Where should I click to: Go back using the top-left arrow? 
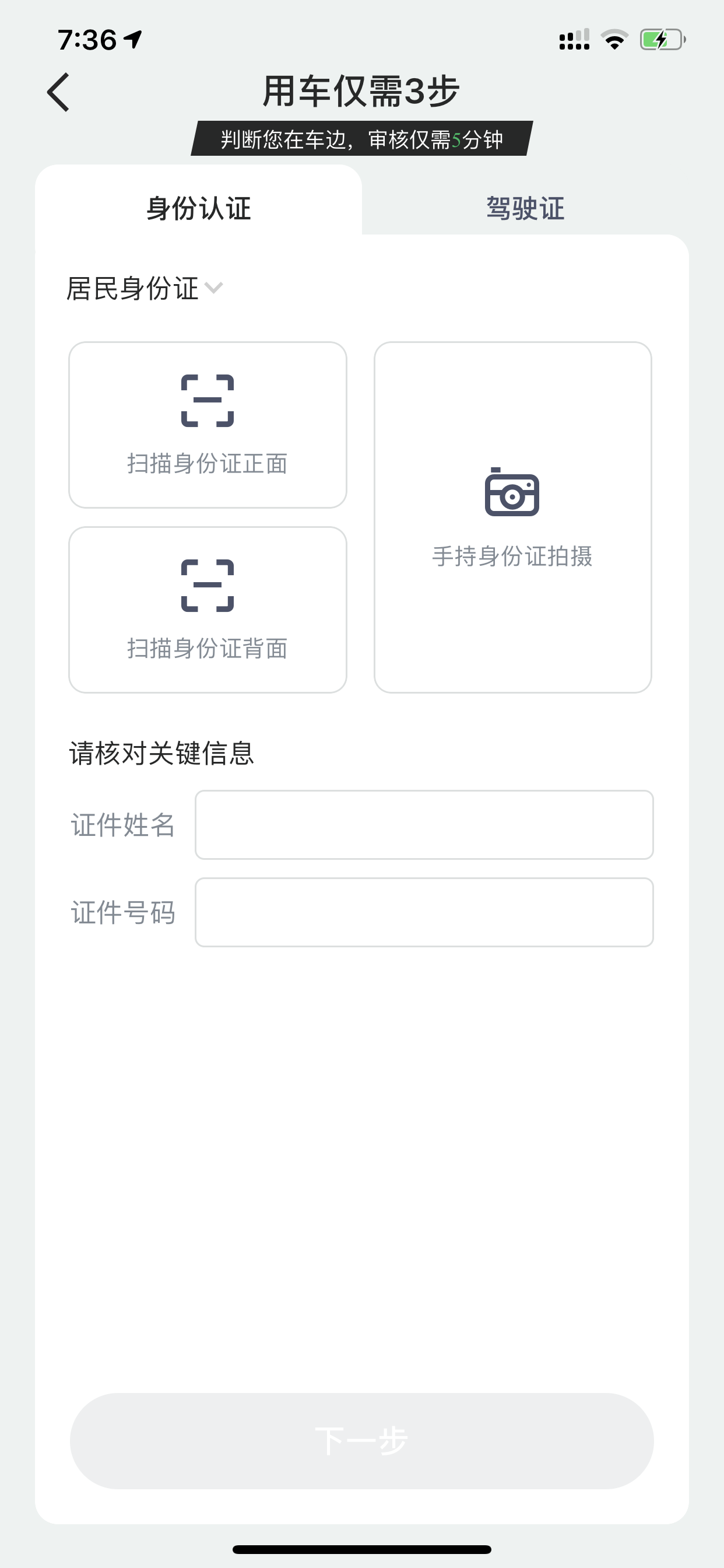(58, 93)
